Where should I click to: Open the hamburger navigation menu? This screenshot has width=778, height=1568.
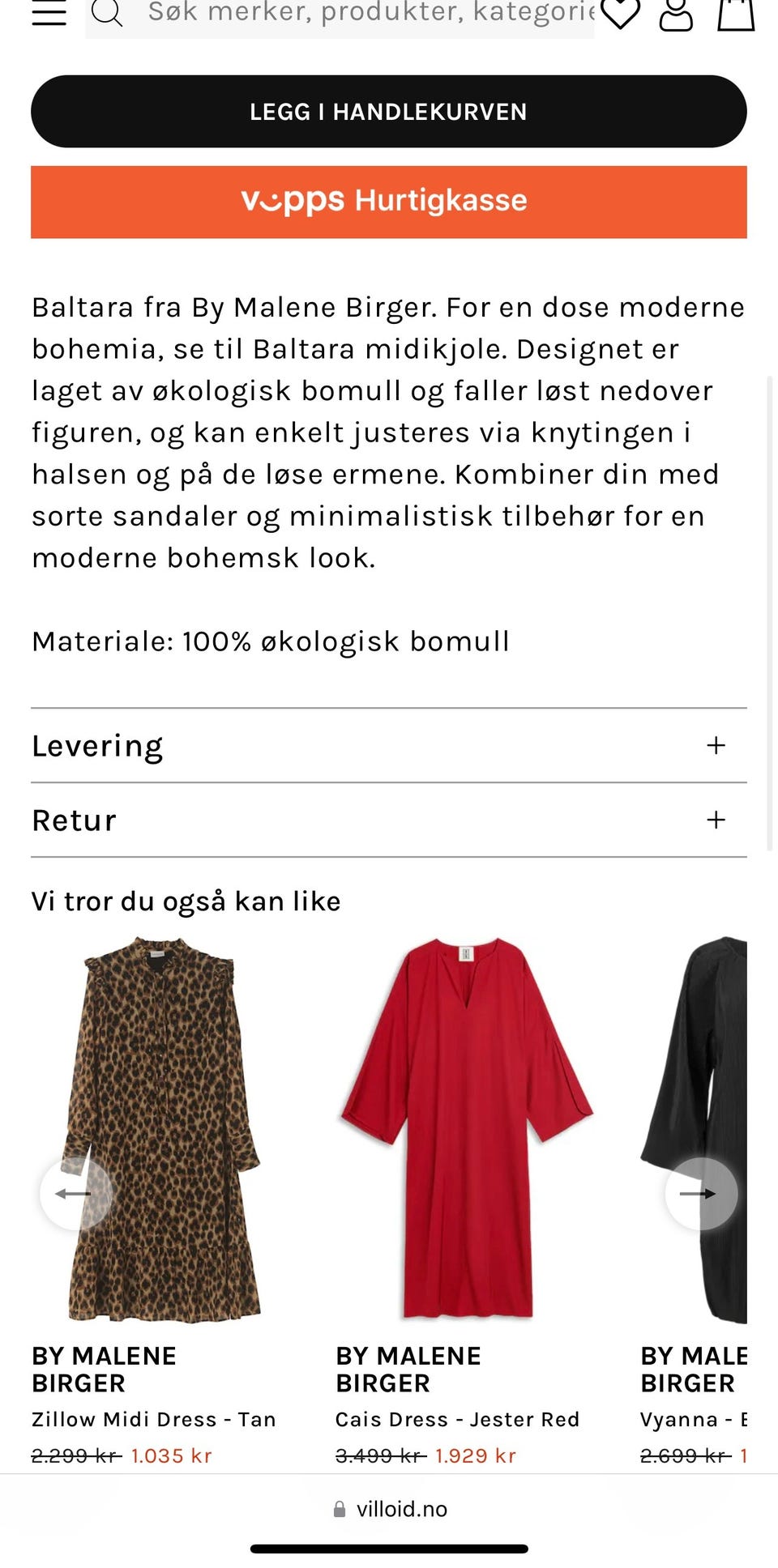(49, 13)
